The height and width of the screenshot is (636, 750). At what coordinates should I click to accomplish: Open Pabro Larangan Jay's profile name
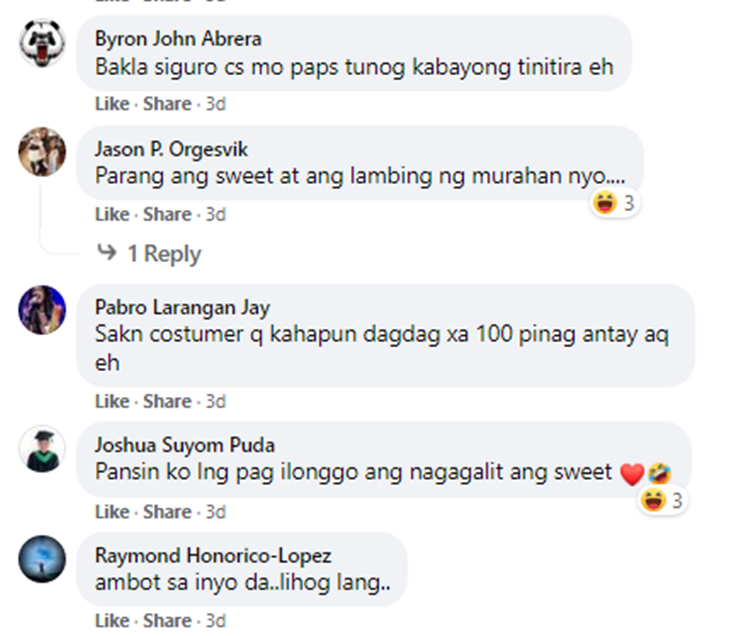click(182, 307)
